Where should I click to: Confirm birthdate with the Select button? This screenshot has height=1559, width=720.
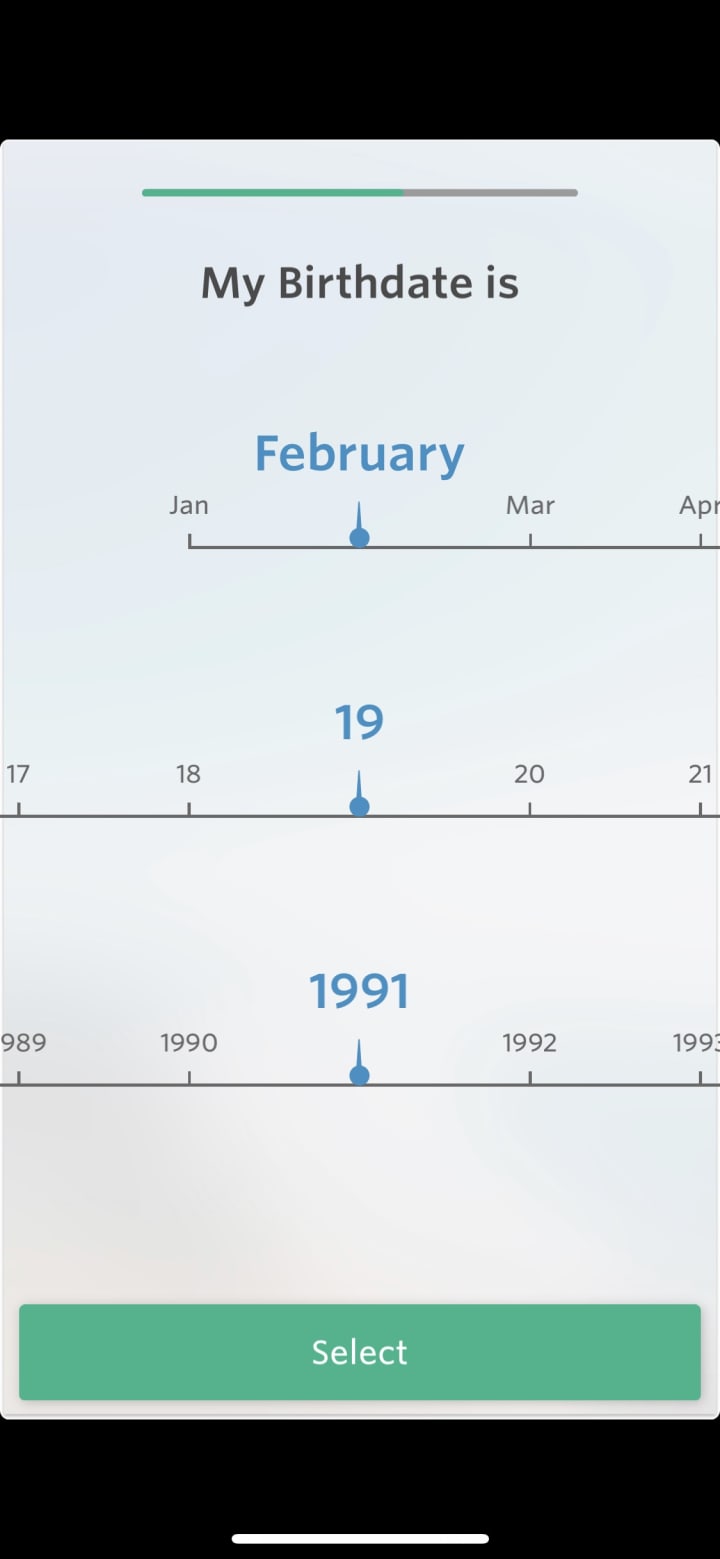[x=360, y=1351]
